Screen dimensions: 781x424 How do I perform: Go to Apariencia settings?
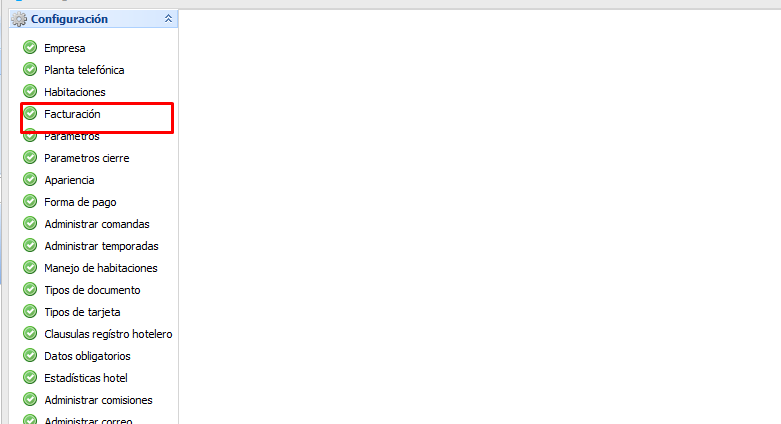pos(69,180)
